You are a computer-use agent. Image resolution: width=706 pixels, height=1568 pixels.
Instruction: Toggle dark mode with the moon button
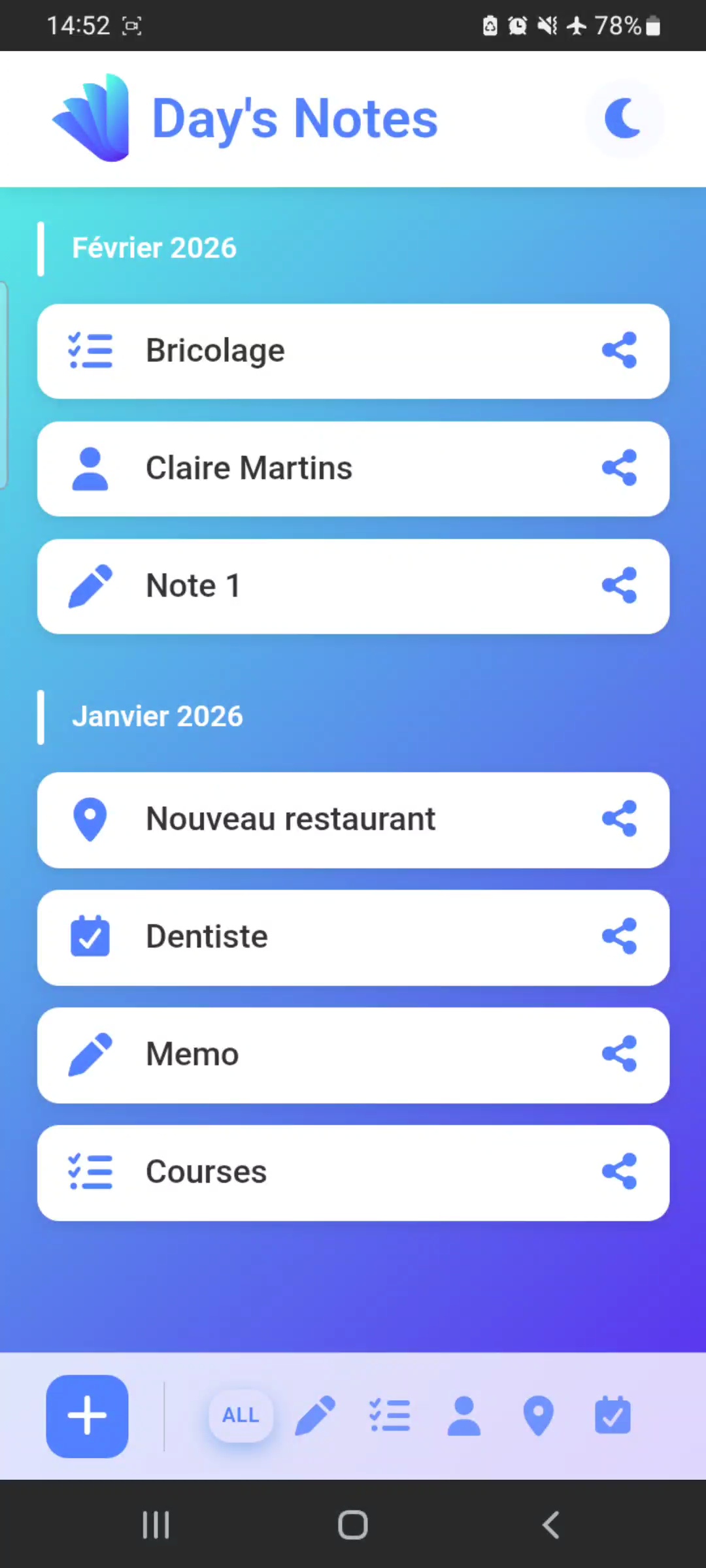click(623, 118)
